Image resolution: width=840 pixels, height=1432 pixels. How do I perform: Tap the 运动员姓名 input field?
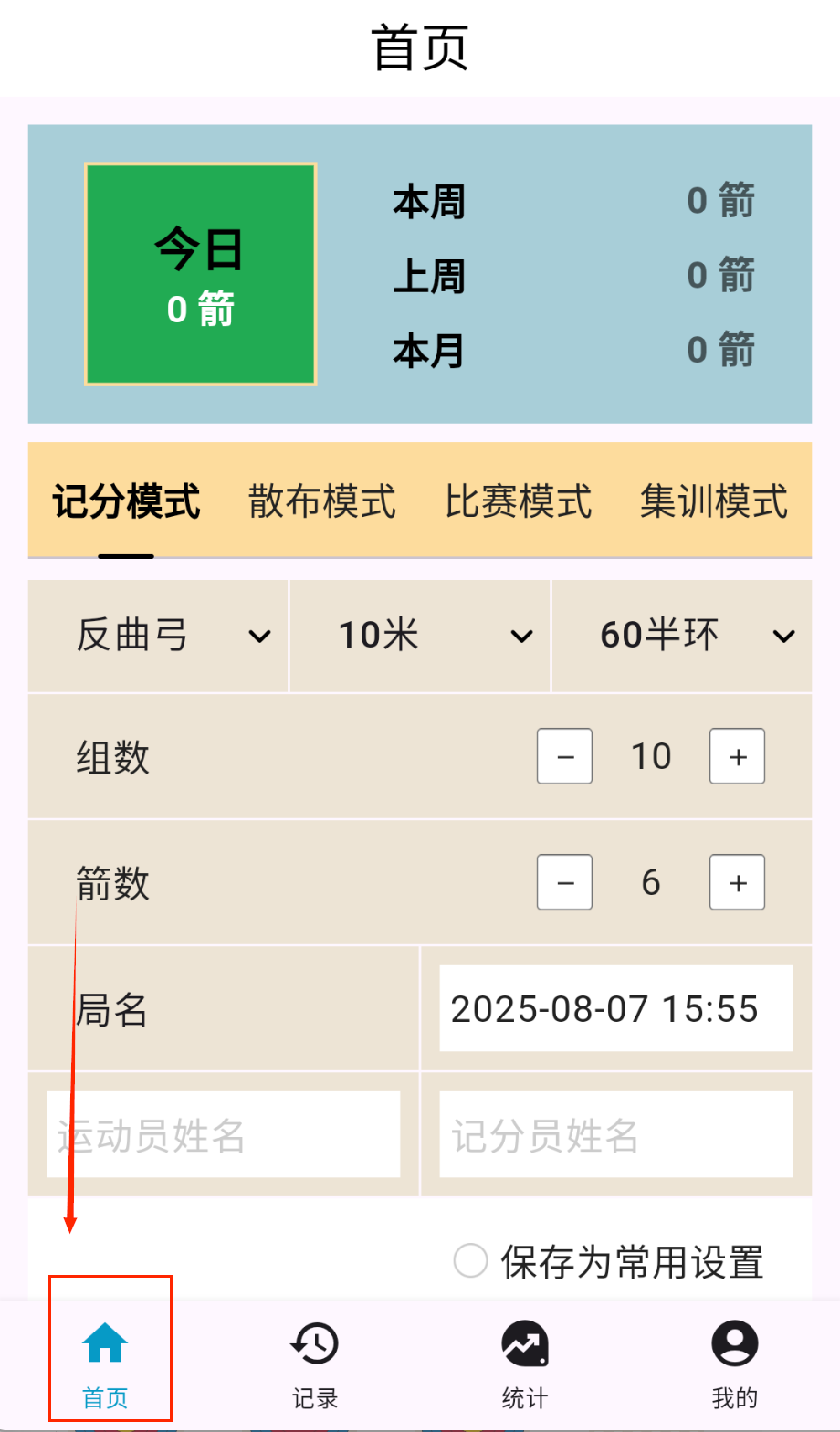point(223,1135)
